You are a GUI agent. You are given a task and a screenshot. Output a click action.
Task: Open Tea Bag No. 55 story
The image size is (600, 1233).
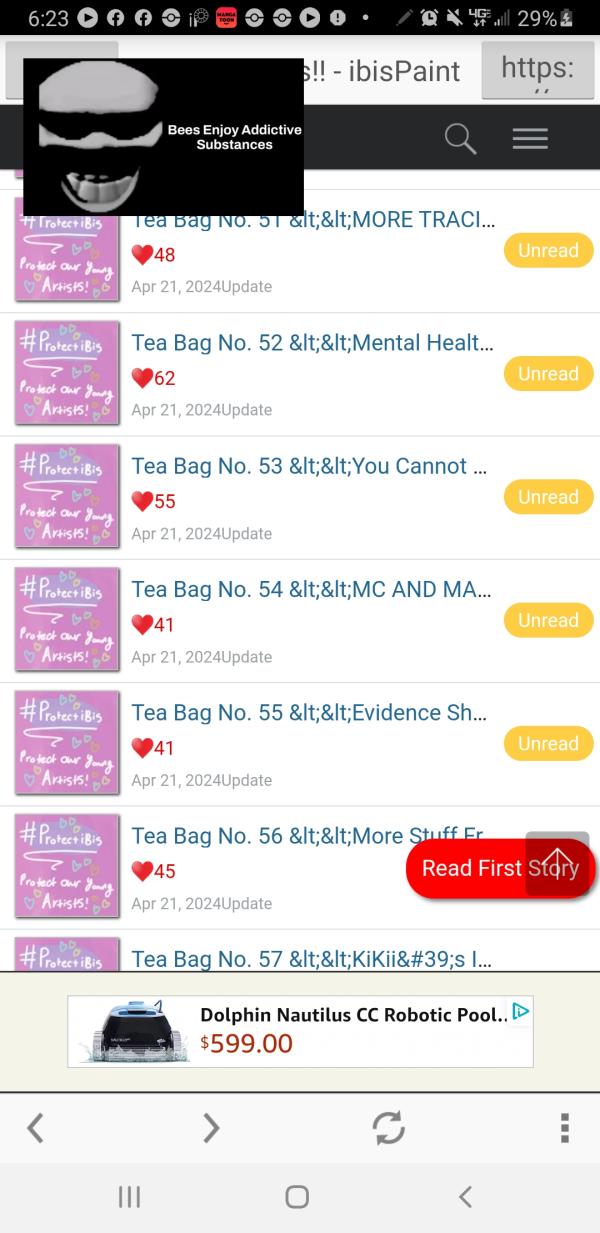(311, 712)
